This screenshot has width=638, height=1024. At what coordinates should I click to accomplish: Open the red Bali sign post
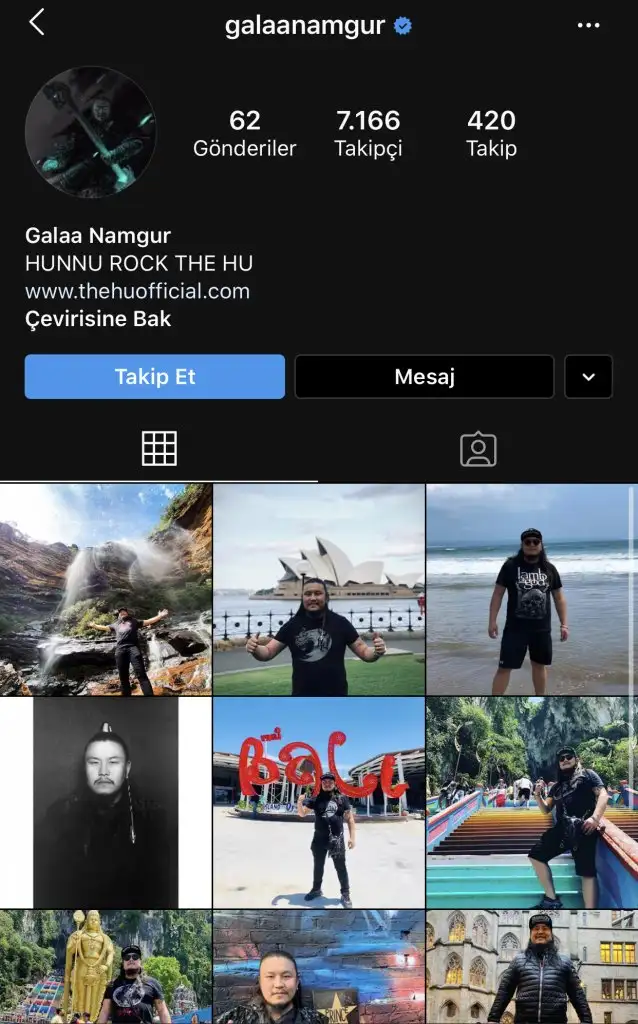(x=319, y=802)
